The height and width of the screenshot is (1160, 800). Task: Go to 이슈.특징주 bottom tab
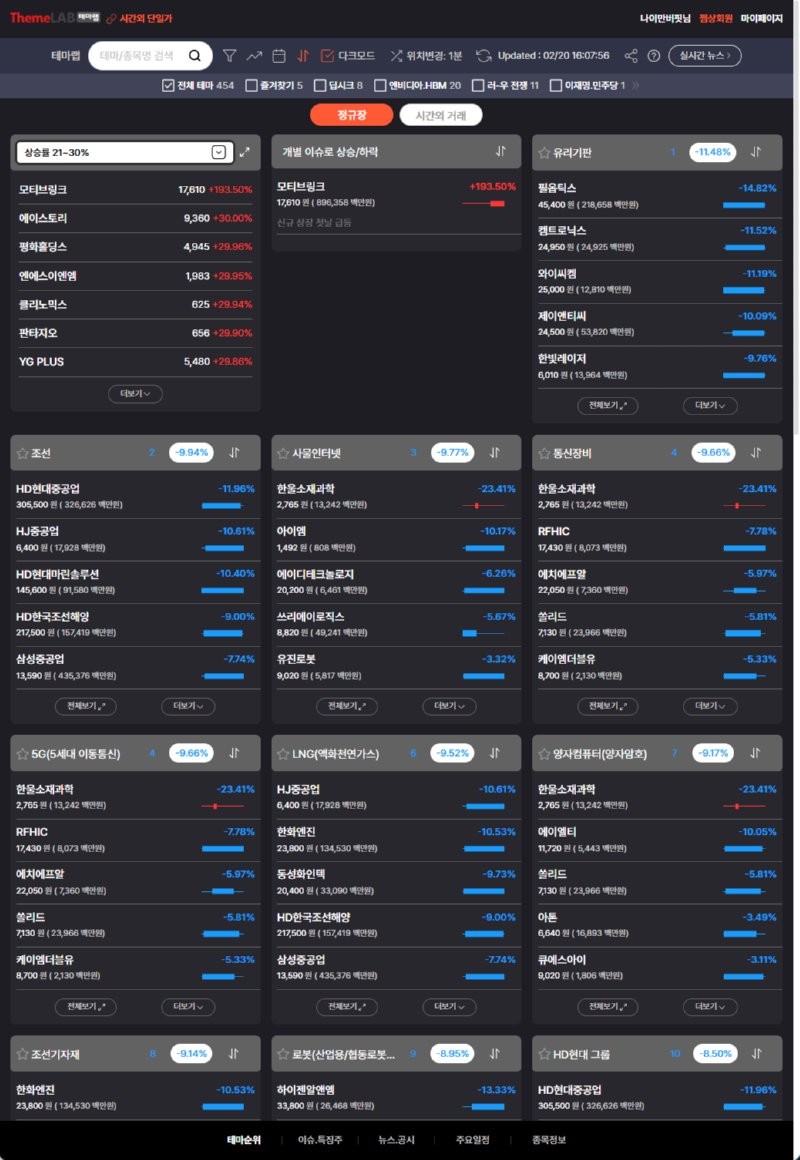point(320,1140)
